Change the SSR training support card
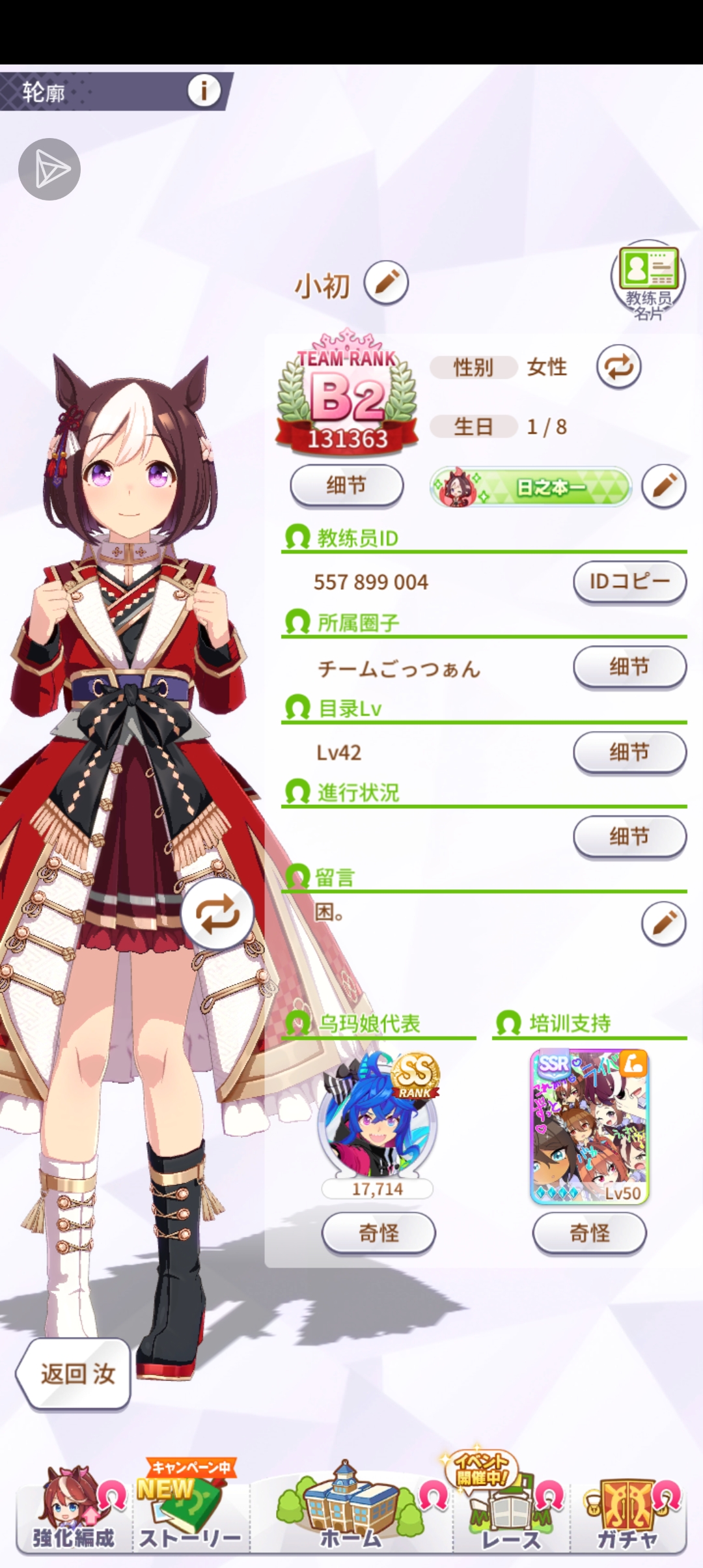 [x=589, y=1233]
